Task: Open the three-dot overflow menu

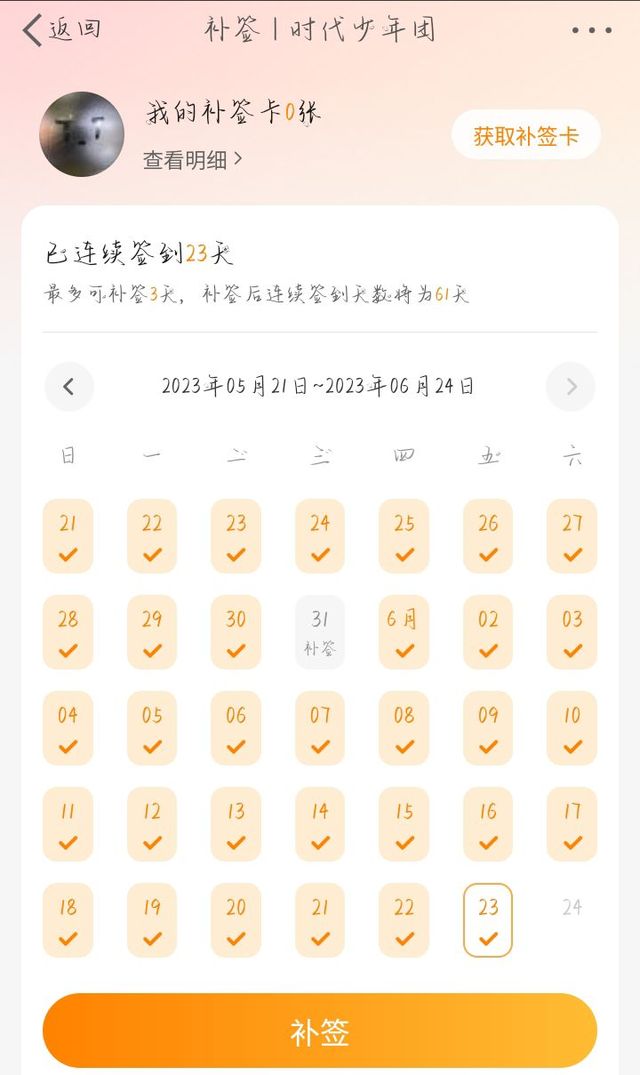Action: (591, 30)
